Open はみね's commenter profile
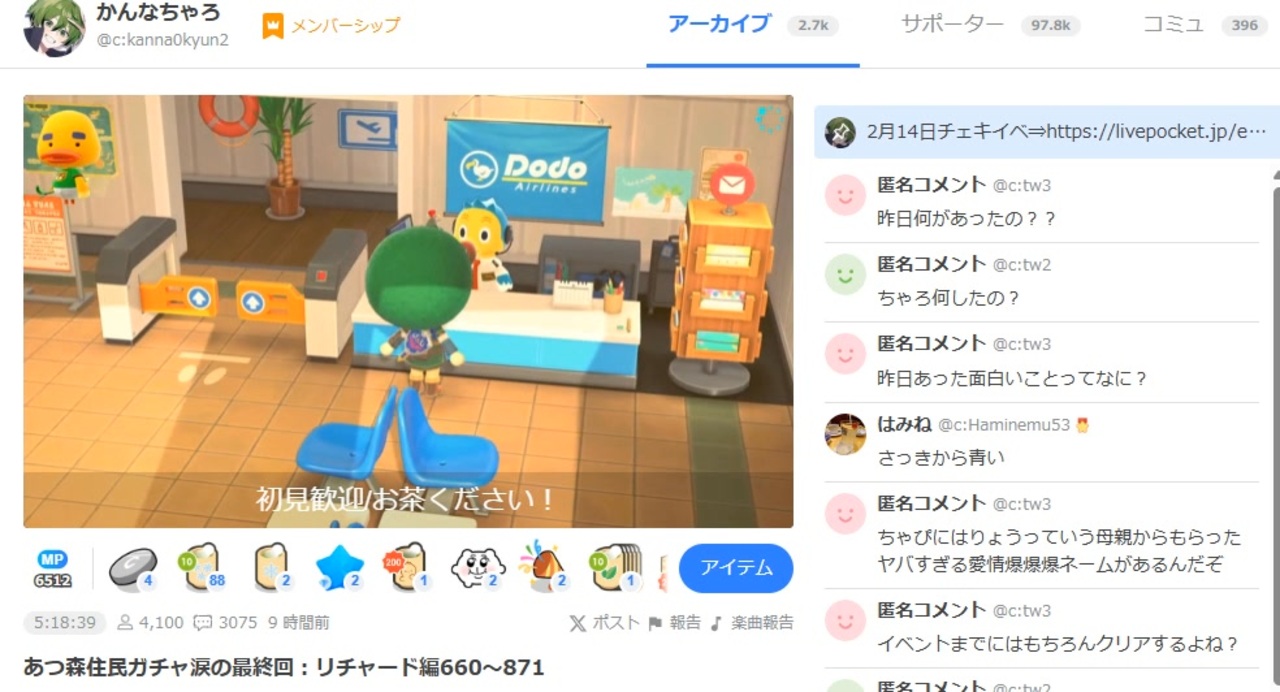This screenshot has height=692, width=1280. (x=845, y=434)
